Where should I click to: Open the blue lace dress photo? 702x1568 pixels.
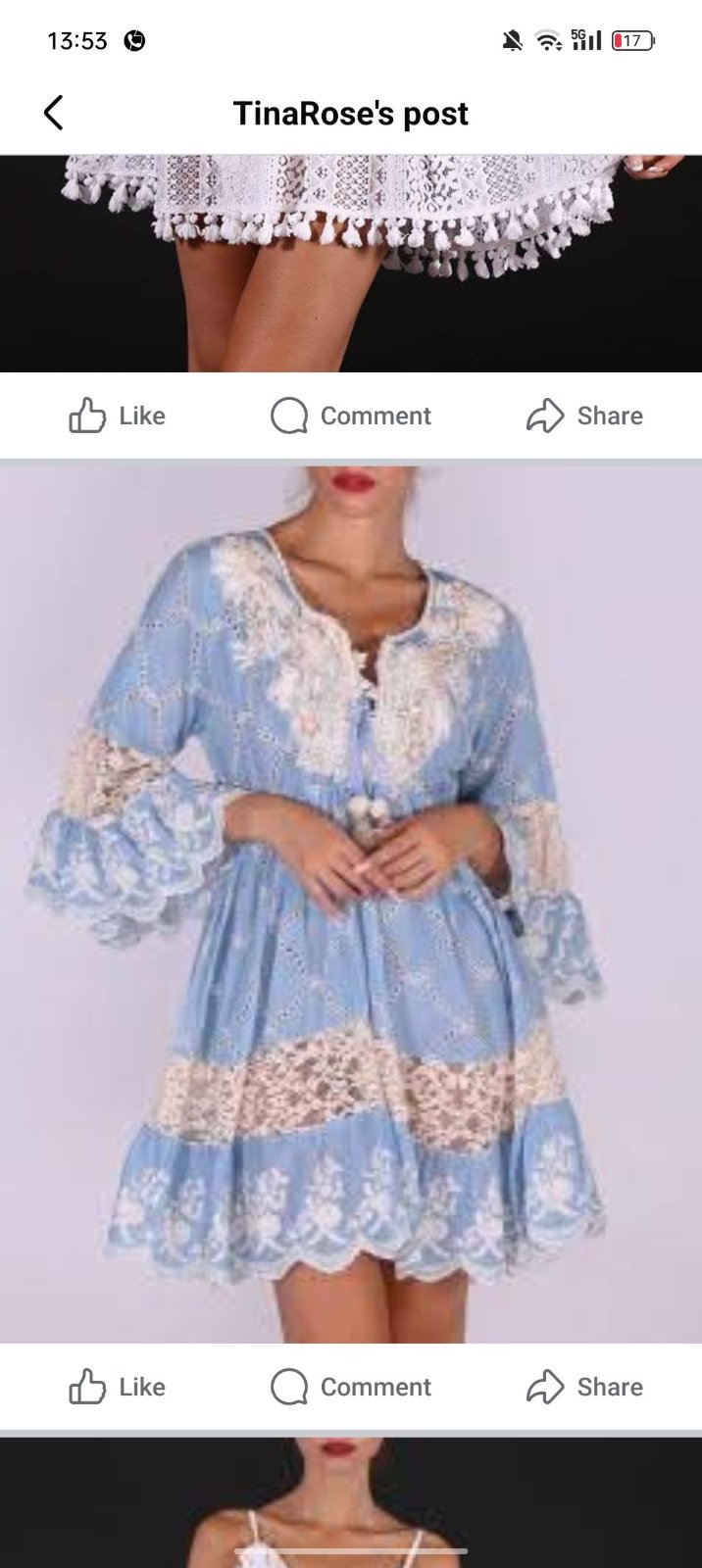pos(351,904)
